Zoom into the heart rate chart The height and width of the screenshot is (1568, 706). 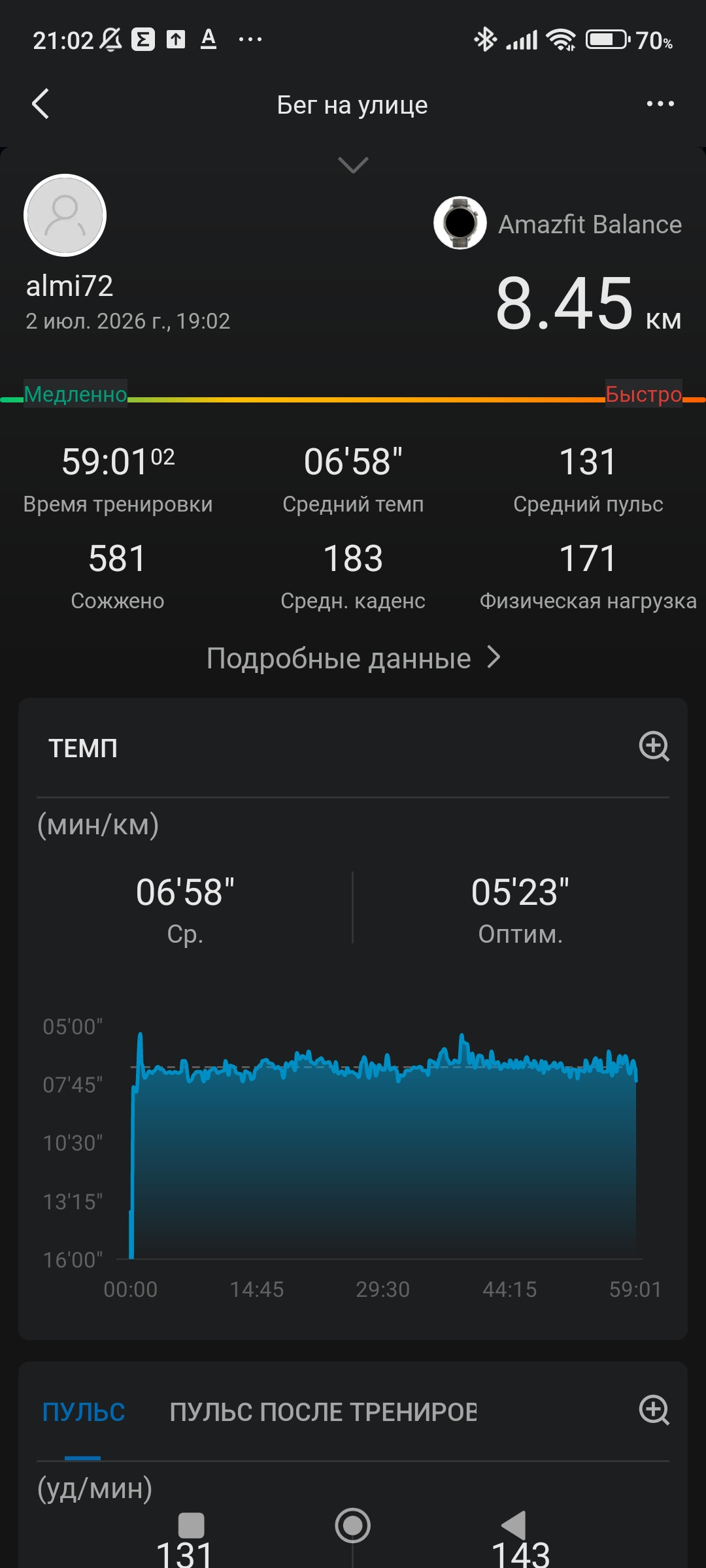click(654, 1411)
